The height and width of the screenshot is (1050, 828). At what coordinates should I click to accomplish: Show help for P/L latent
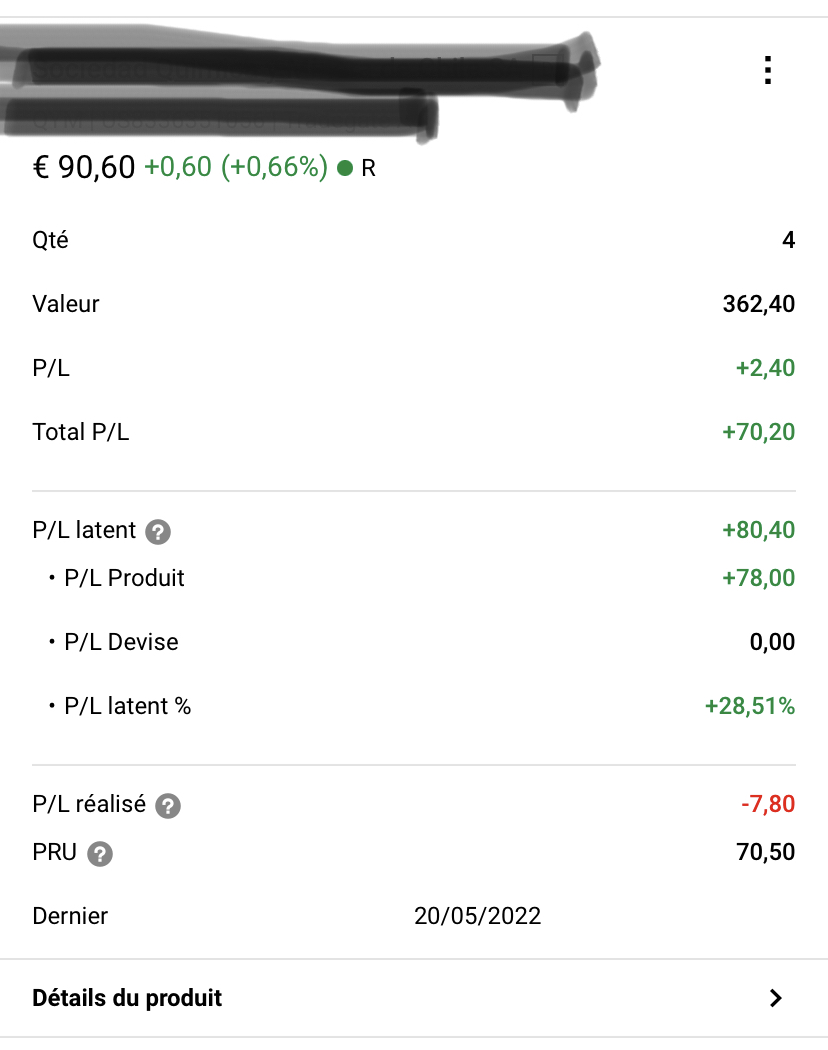(x=158, y=532)
